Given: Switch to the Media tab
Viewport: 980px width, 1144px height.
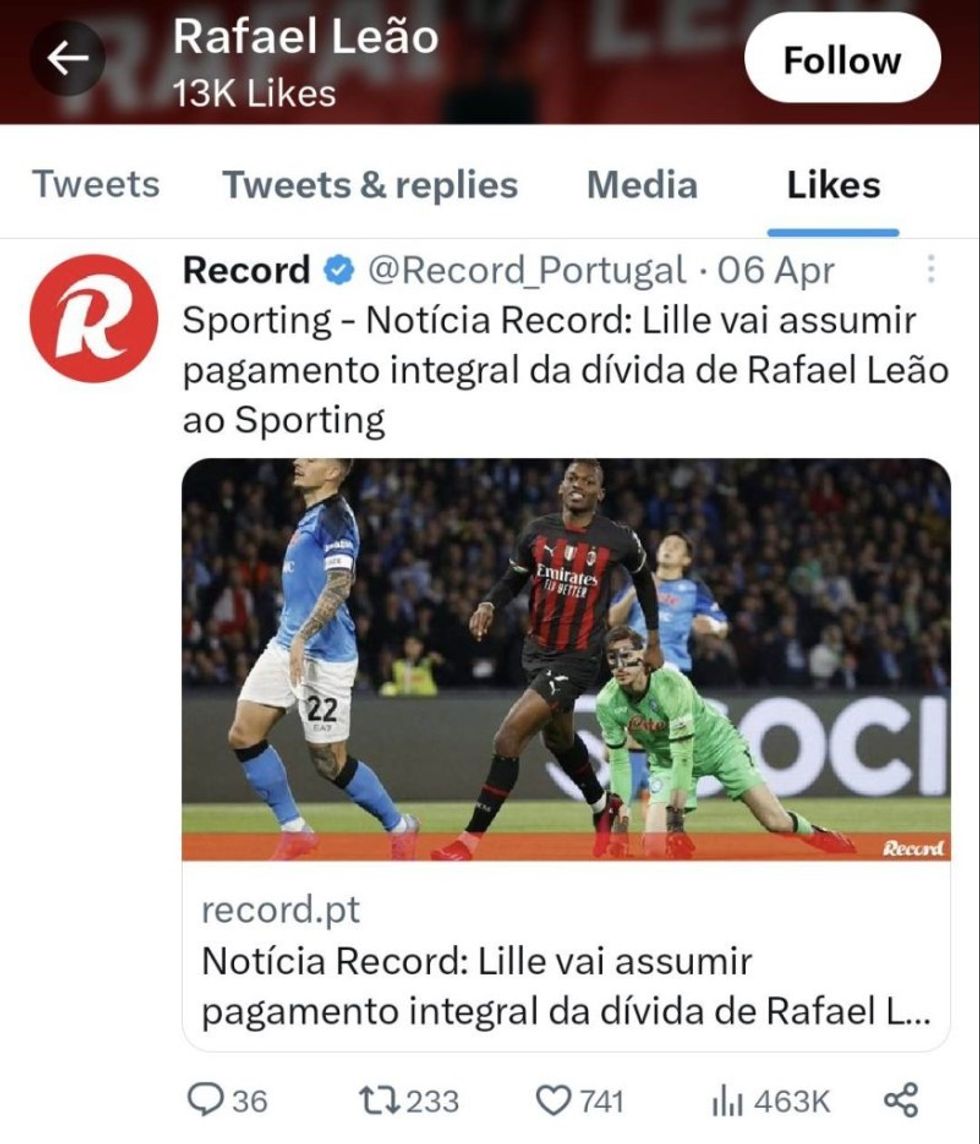Looking at the screenshot, I should (643, 185).
